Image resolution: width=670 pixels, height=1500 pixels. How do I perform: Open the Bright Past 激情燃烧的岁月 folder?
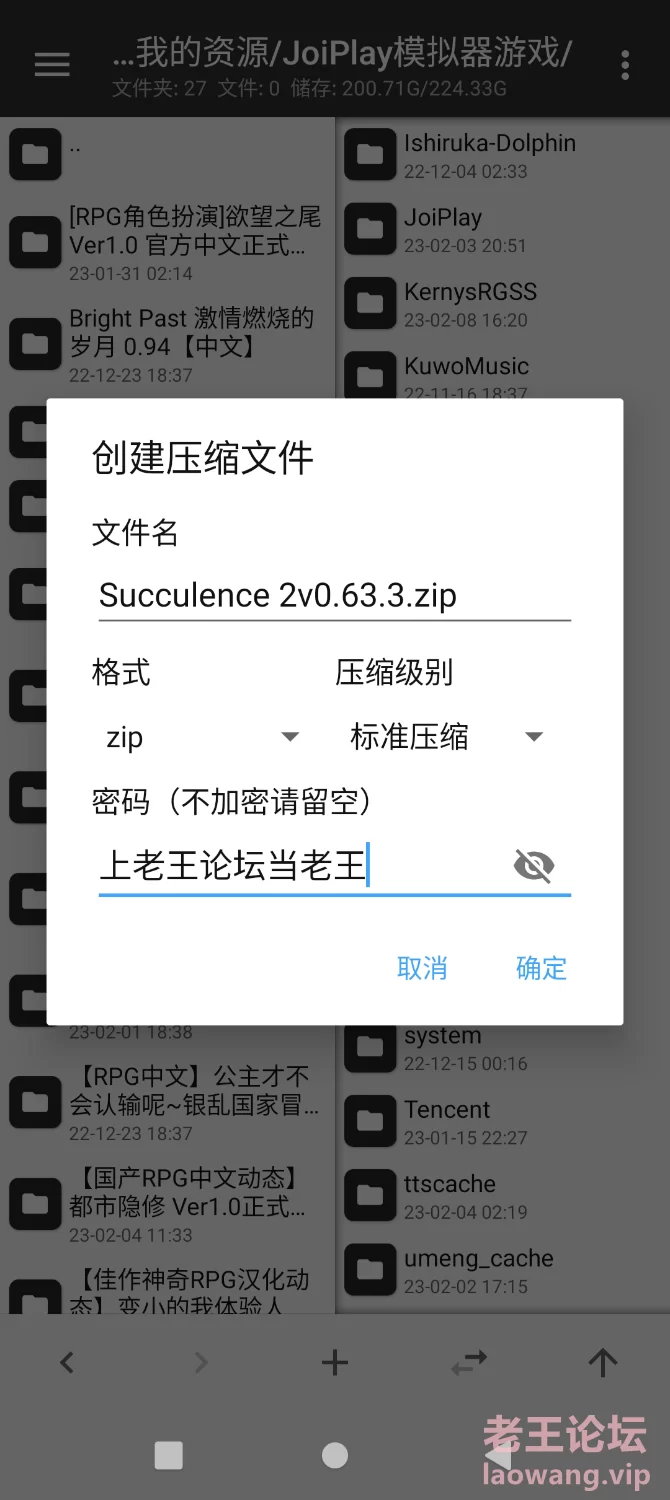(168, 345)
